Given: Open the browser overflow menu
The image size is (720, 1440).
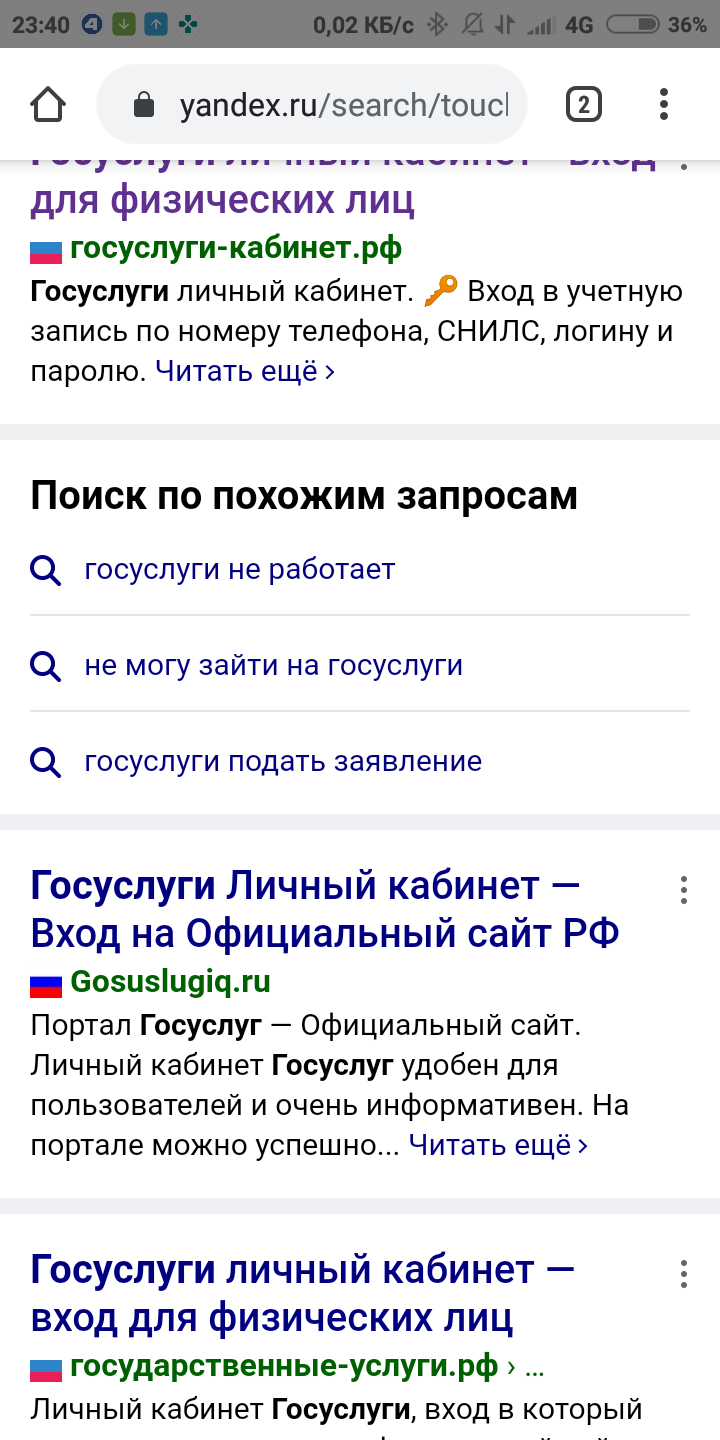Looking at the screenshot, I should [x=664, y=104].
